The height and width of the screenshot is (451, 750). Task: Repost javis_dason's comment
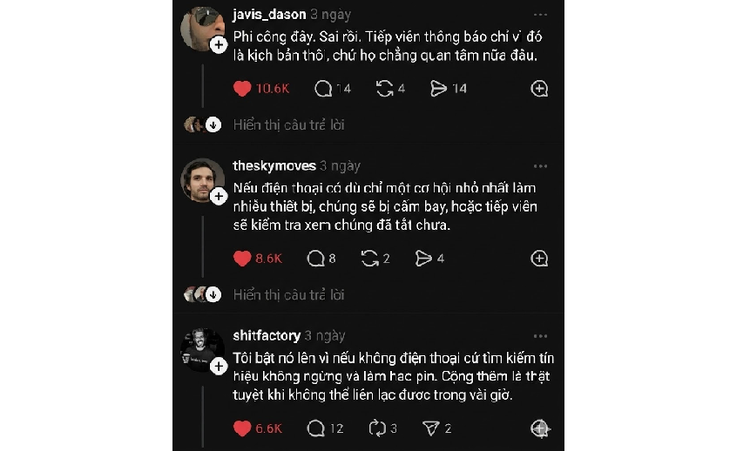coord(384,88)
